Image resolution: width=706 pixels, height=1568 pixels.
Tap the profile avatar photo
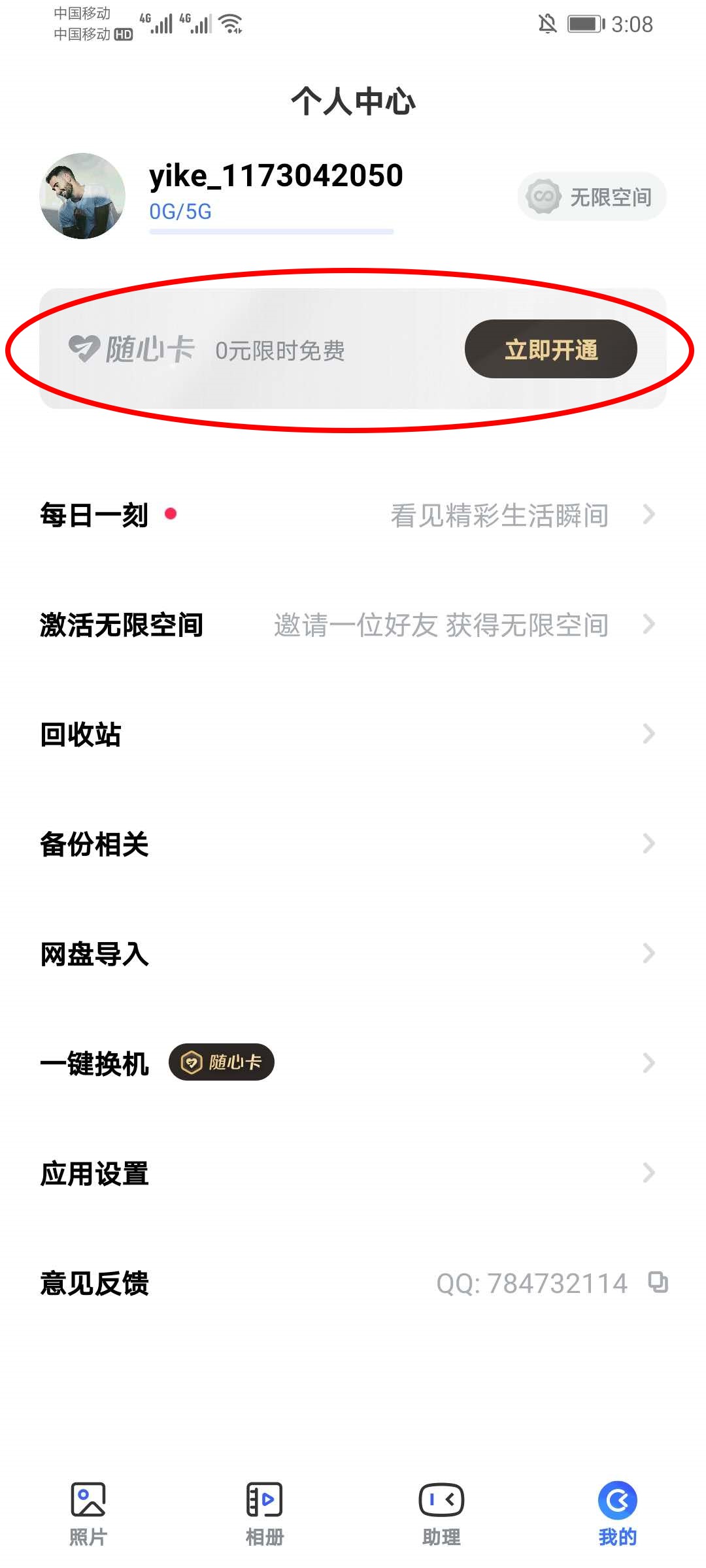point(82,196)
